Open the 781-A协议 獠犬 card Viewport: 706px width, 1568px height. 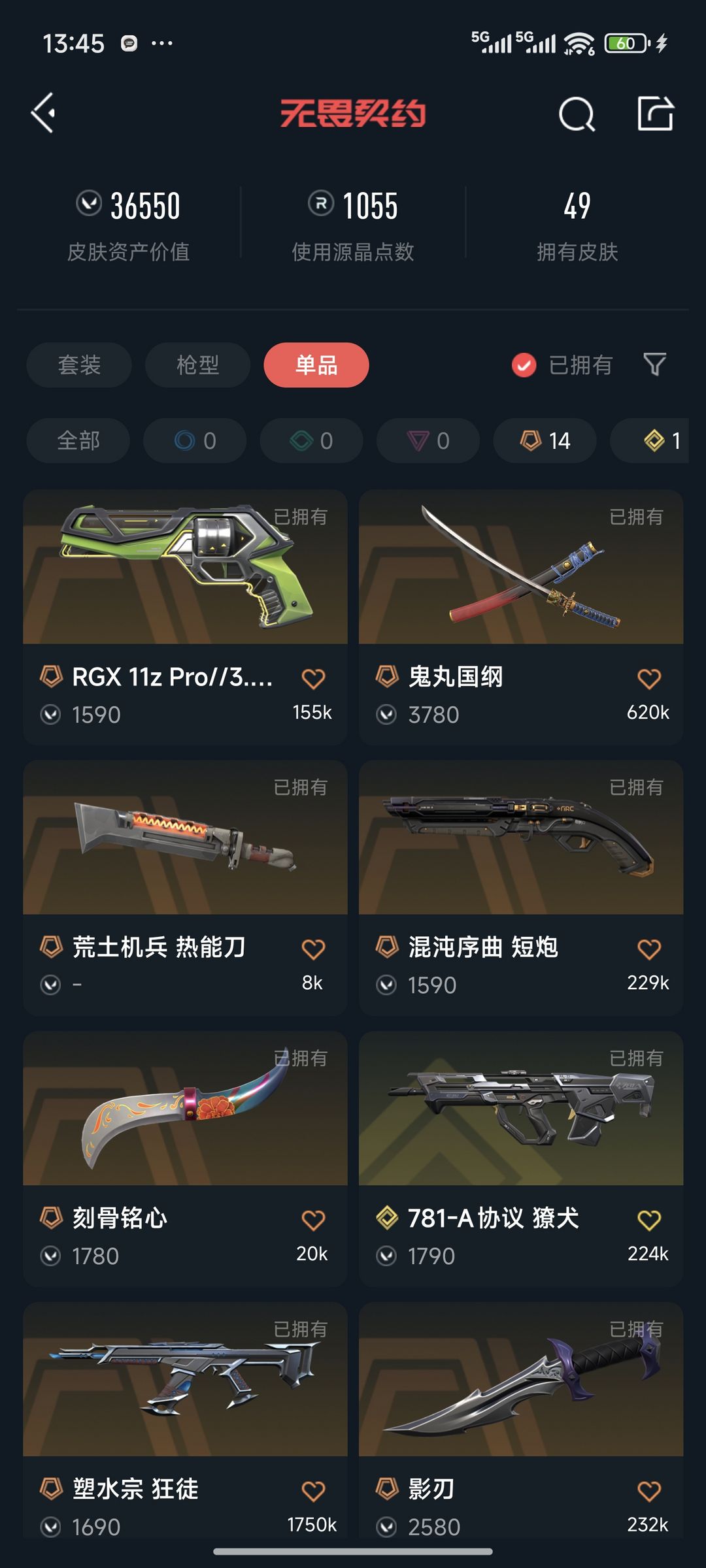click(521, 1159)
